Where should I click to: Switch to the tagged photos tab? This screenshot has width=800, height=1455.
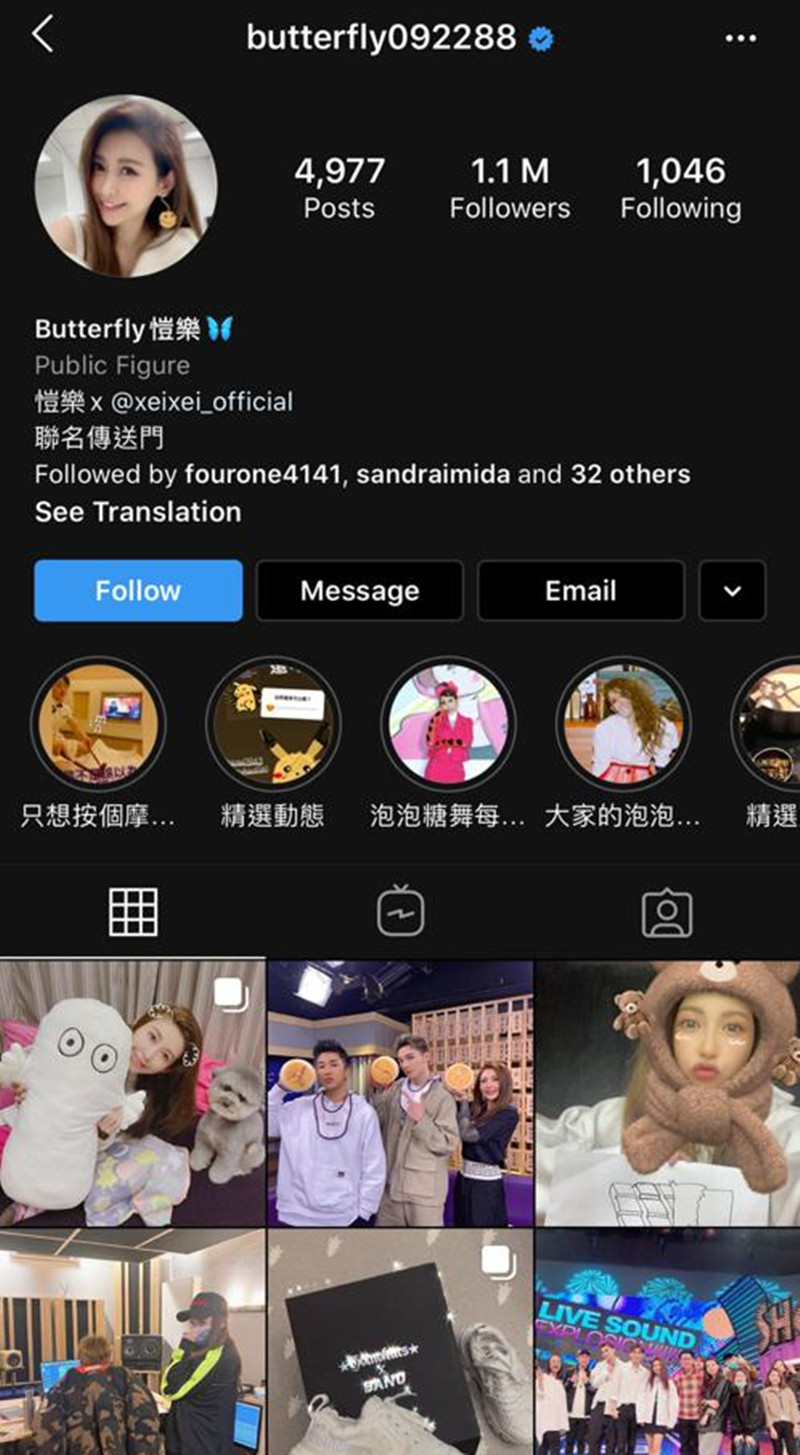pos(667,911)
